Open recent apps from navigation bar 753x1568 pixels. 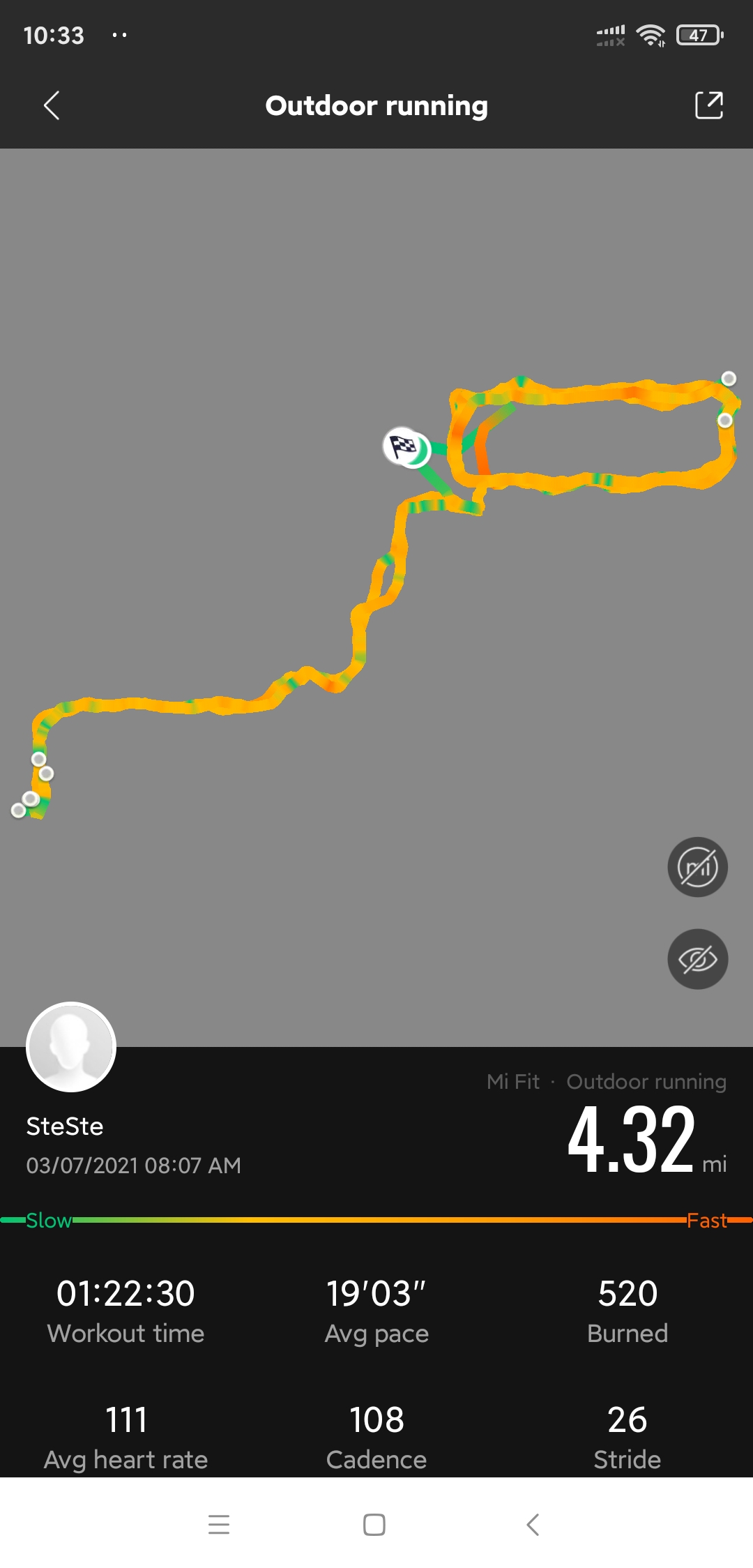(x=219, y=1525)
